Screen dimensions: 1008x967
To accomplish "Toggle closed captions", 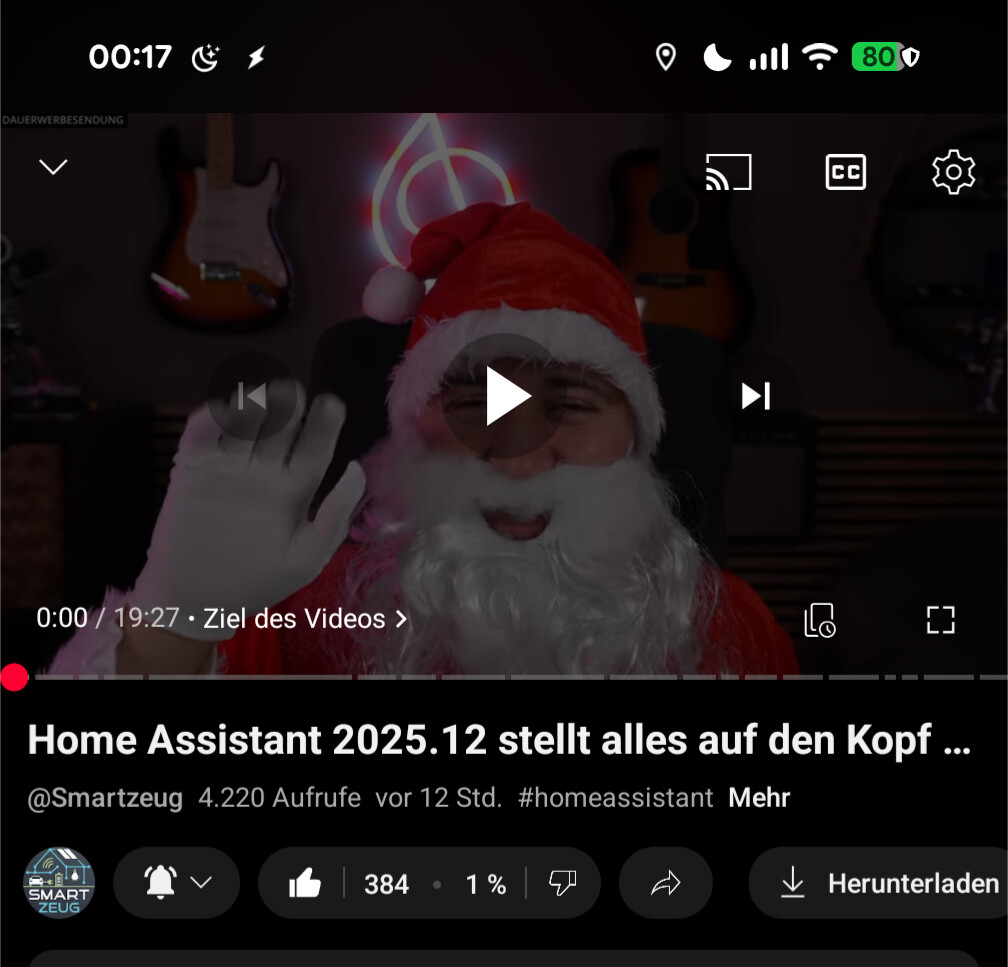I will [x=845, y=172].
